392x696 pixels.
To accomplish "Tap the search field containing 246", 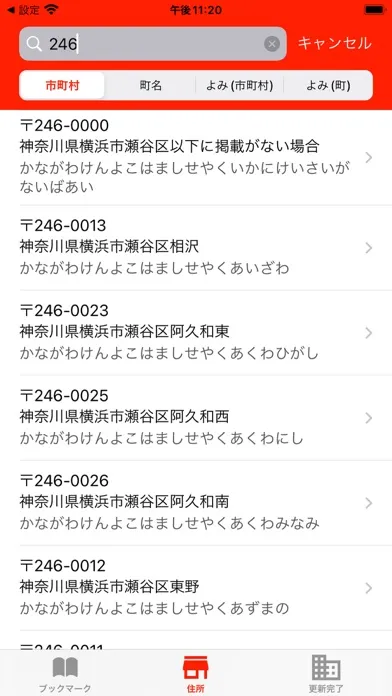I will [x=153, y=44].
